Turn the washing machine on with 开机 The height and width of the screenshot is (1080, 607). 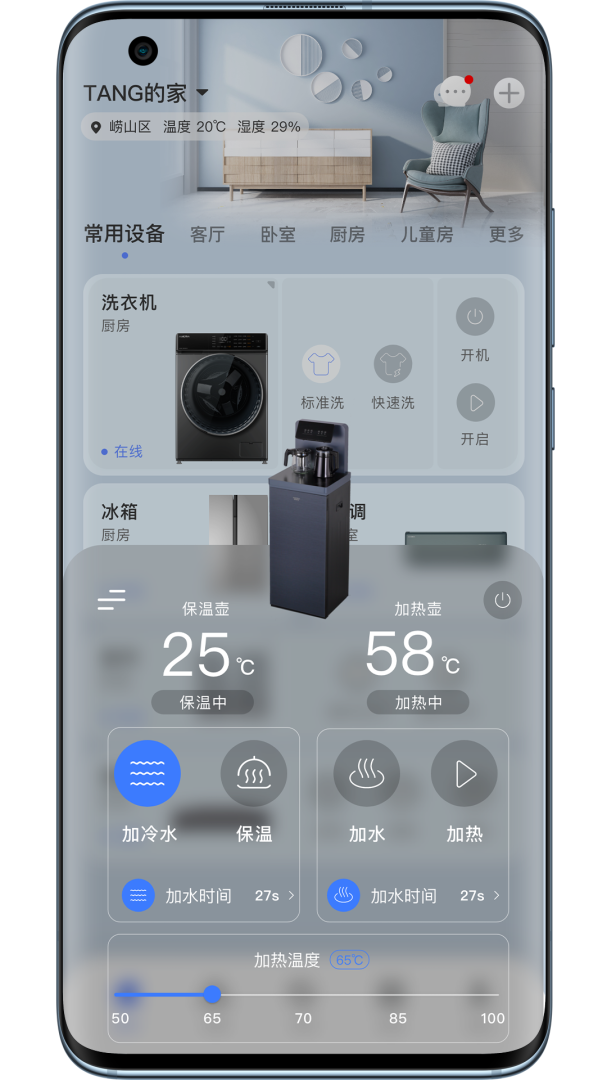coord(475,318)
